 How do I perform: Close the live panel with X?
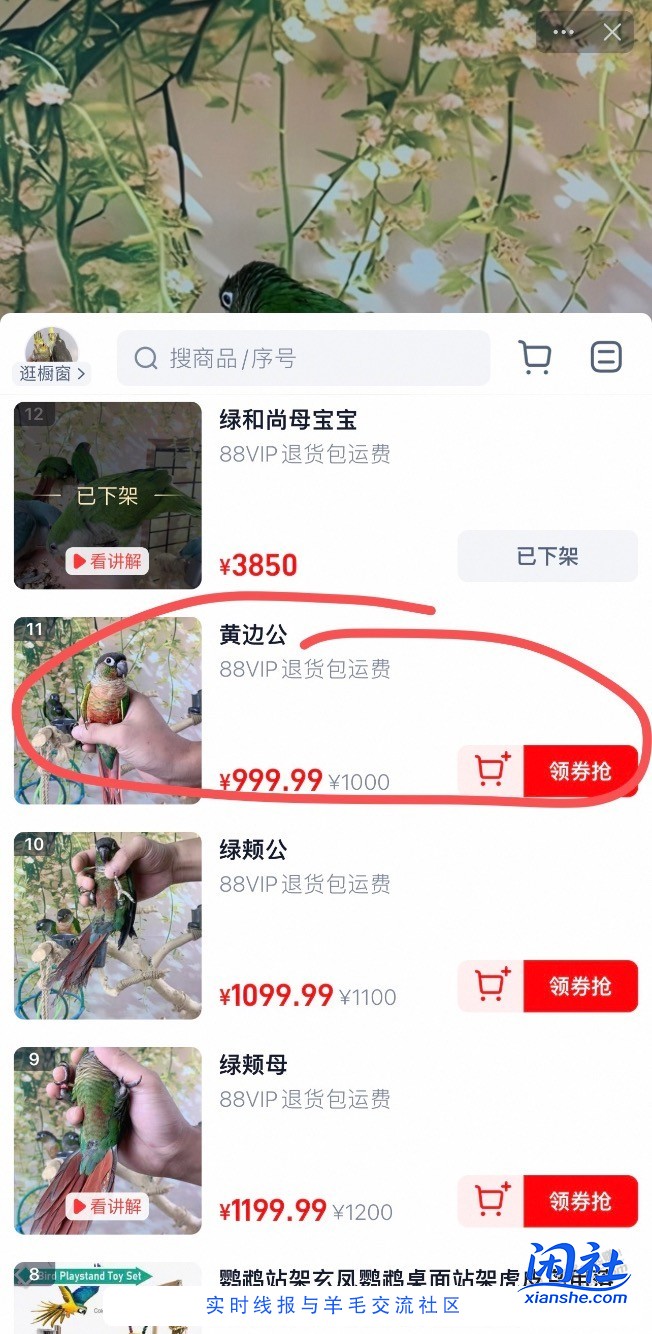(612, 32)
